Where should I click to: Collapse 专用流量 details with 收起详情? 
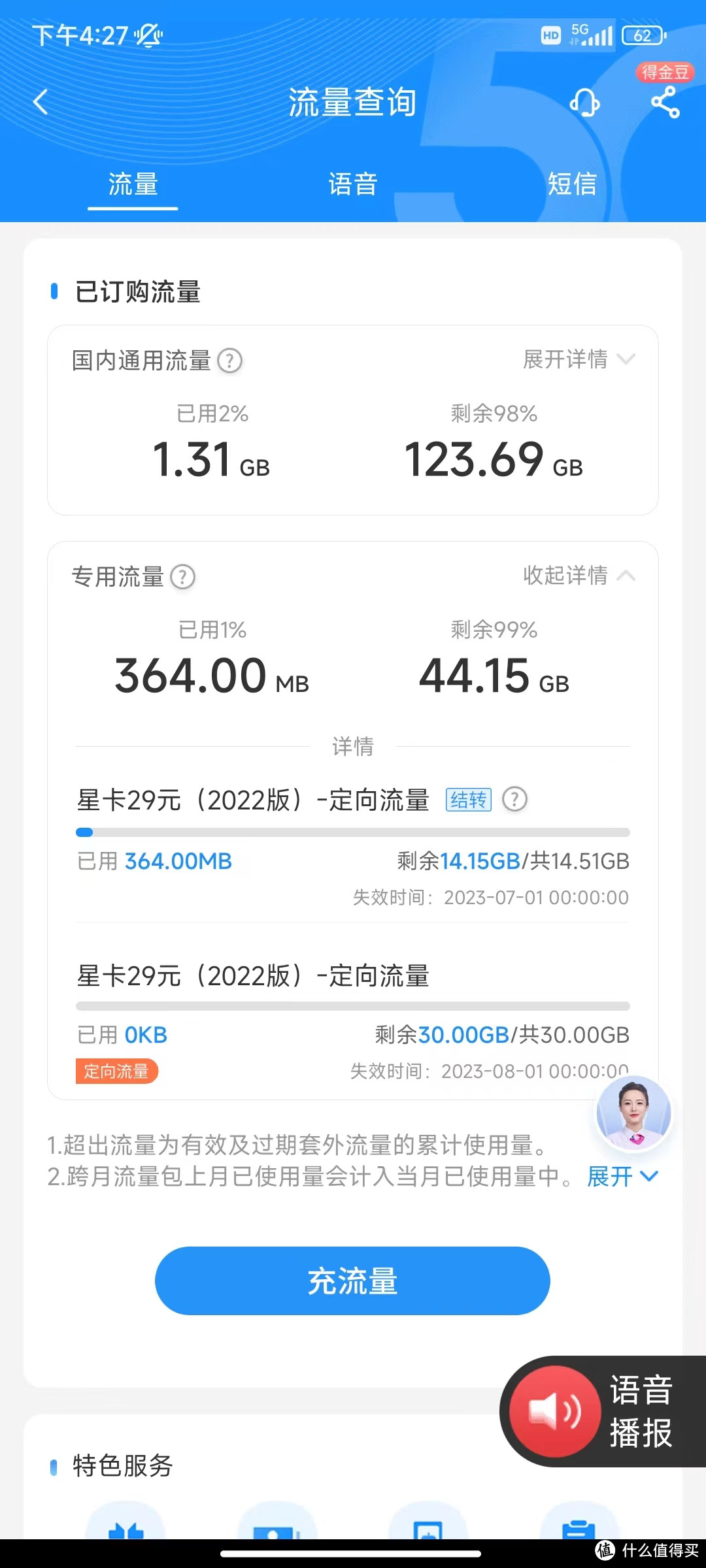click(x=579, y=576)
